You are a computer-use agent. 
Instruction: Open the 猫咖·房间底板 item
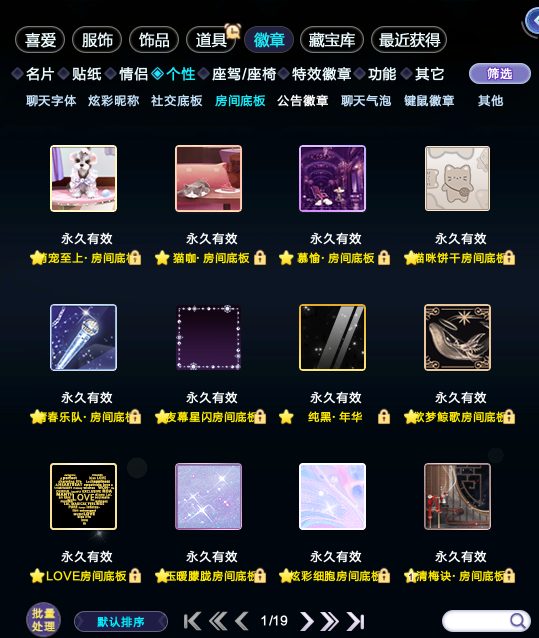pyautogui.click(x=208, y=179)
